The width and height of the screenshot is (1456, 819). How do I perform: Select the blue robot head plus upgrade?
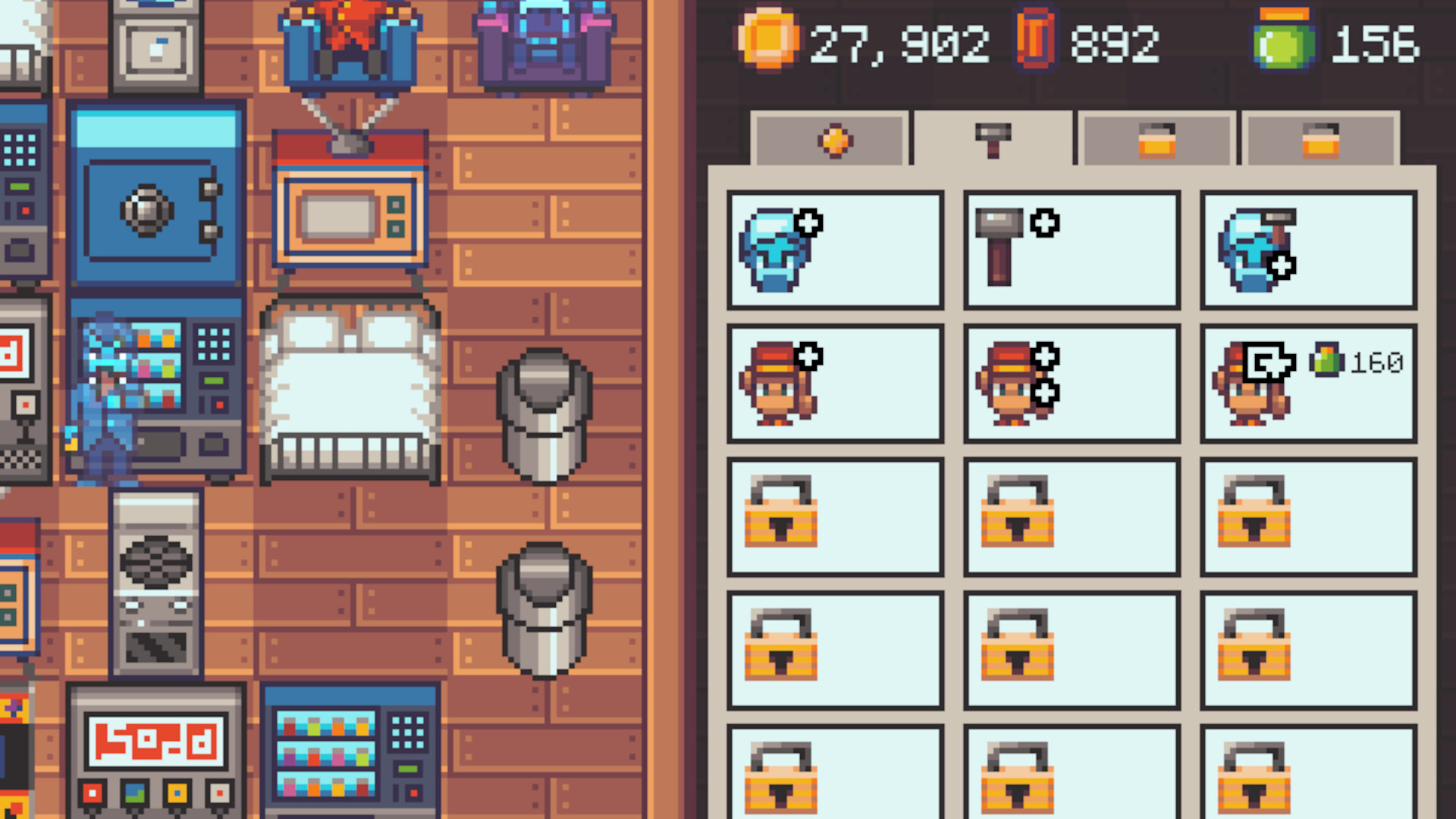[x=835, y=250]
